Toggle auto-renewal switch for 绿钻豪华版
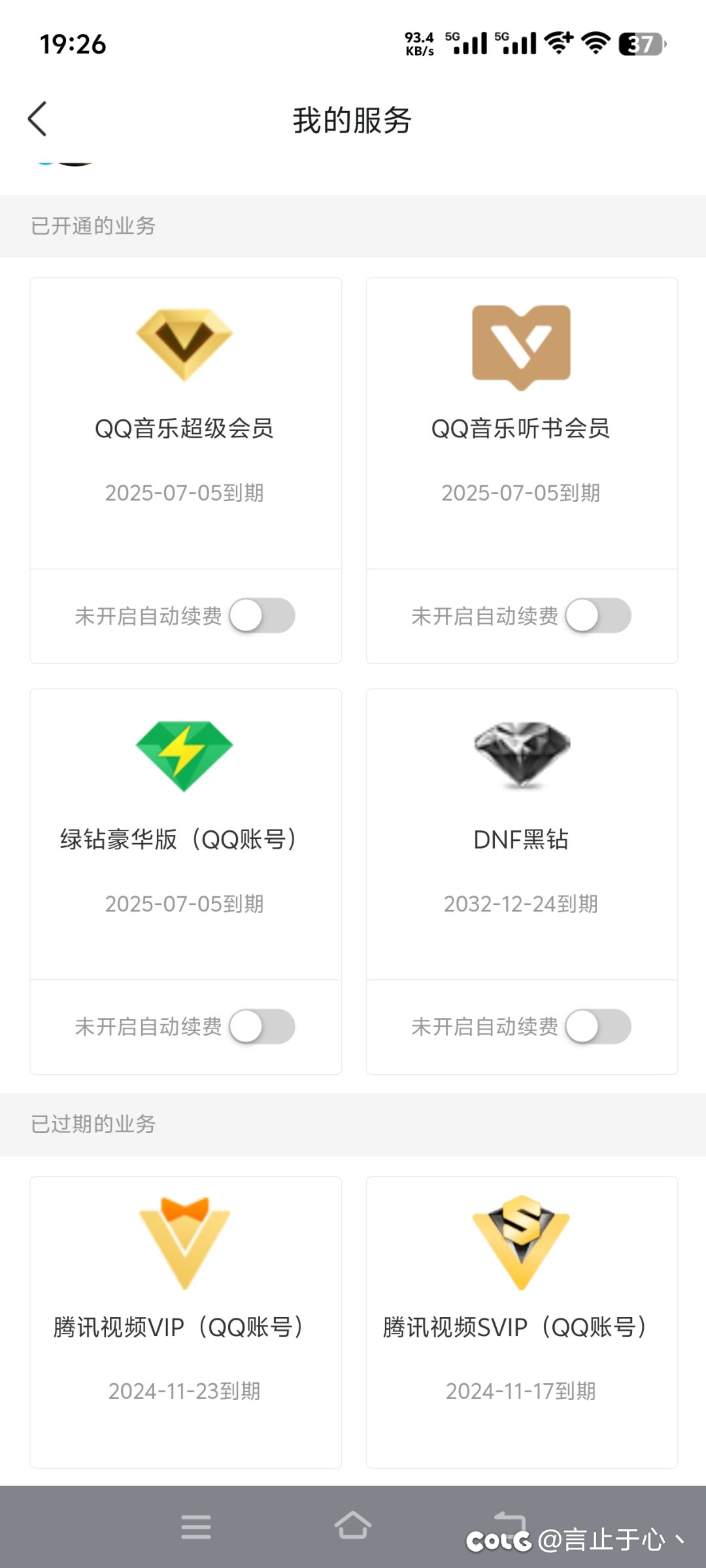The image size is (706, 1568). click(262, 1026)
